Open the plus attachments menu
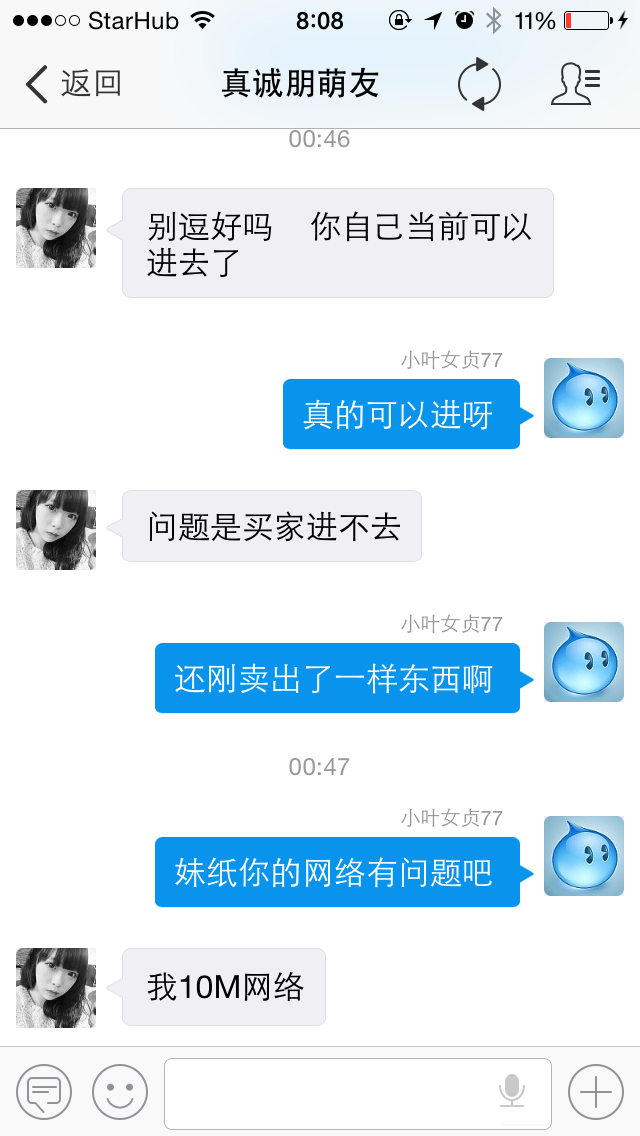Viewport: 640px width, 1136px height. [x=596, y=1092]
